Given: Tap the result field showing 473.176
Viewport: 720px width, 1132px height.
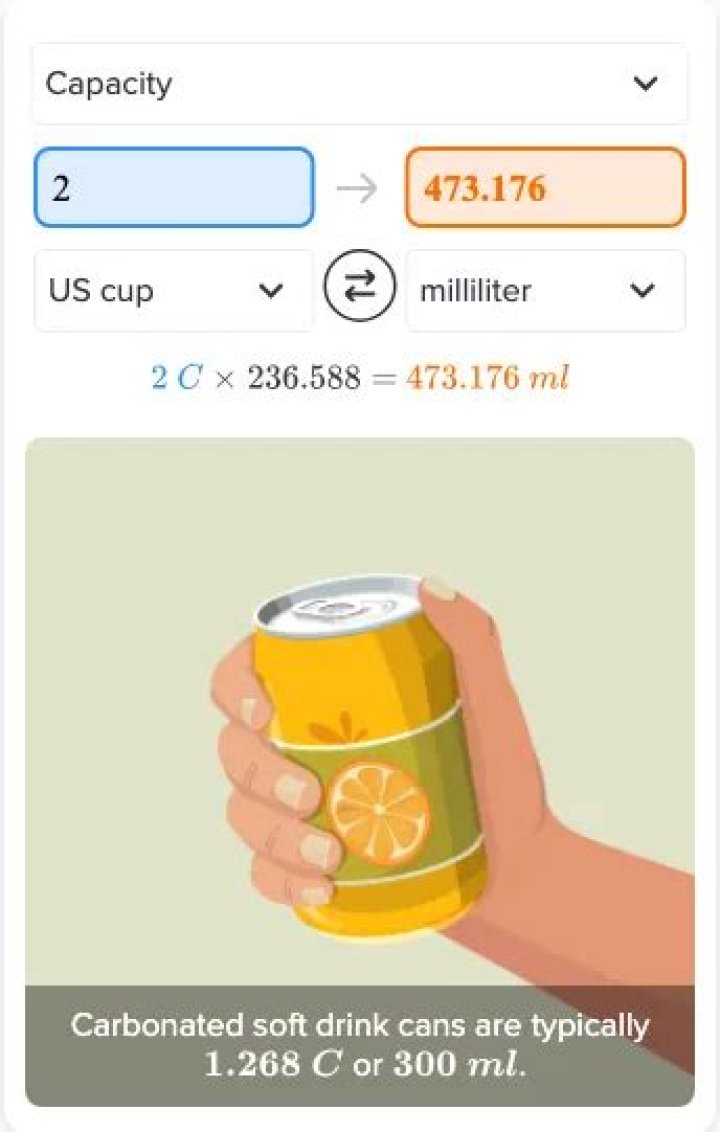Looking at the screenshot, I should pyautogui.click(x=545, y=188).
